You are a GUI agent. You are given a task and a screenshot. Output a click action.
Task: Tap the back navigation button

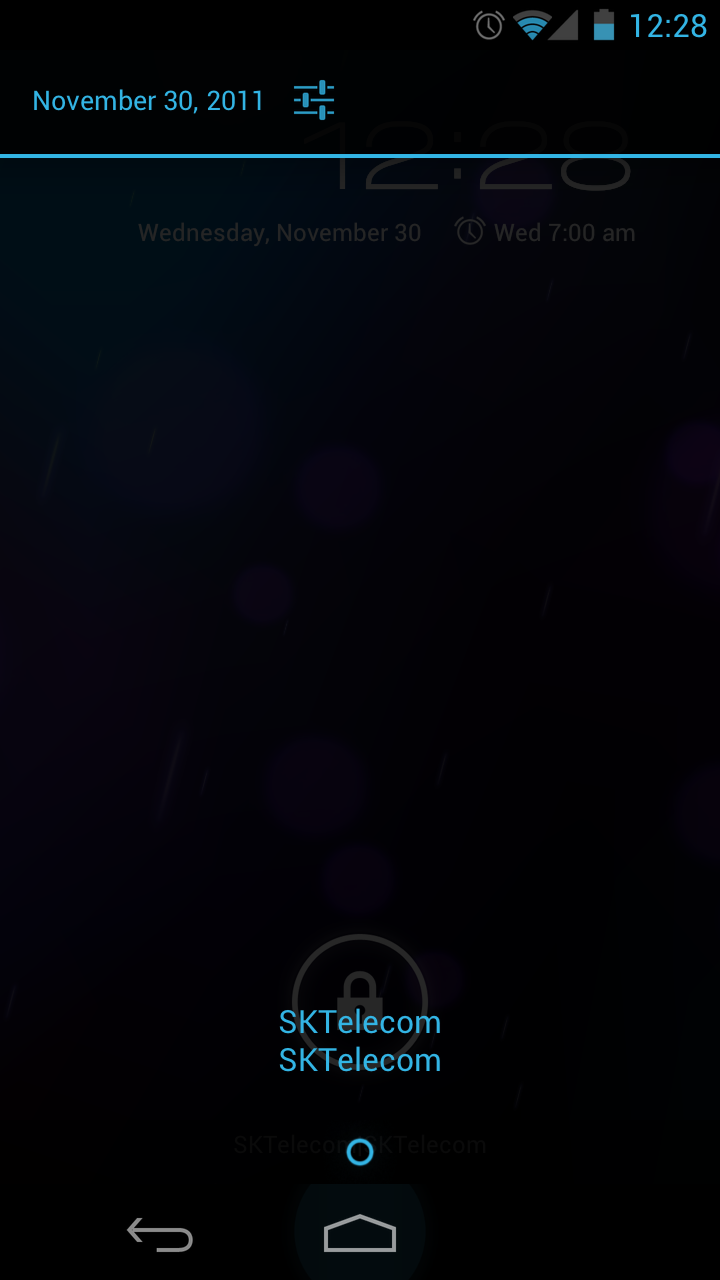point(160,1236)
